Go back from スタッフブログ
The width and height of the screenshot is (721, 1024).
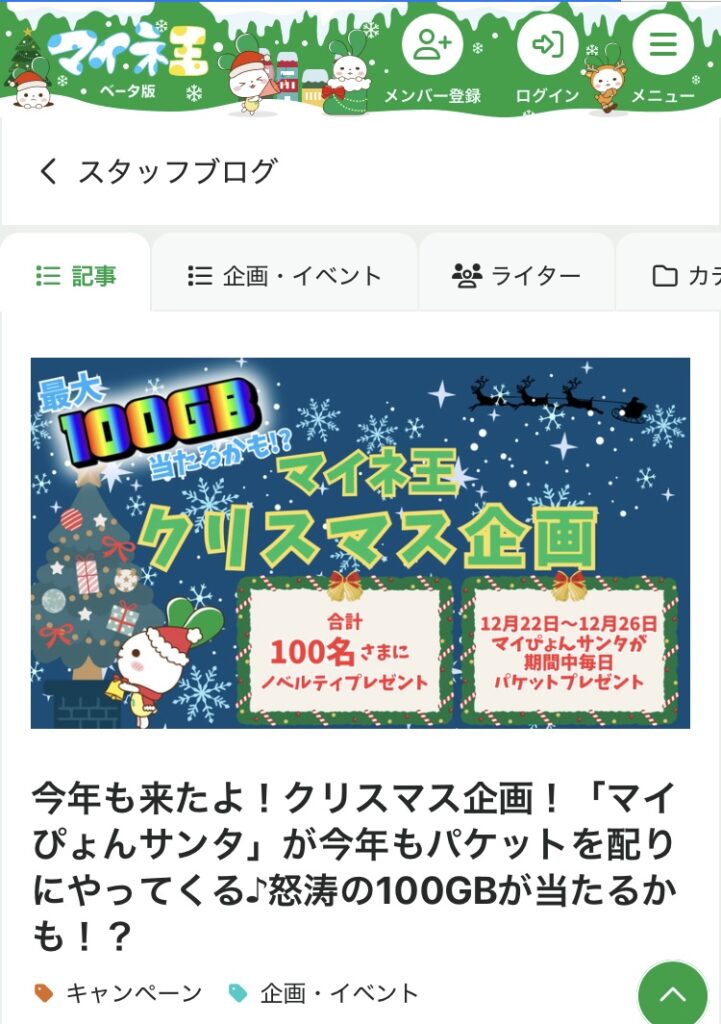tap(49, 171)
